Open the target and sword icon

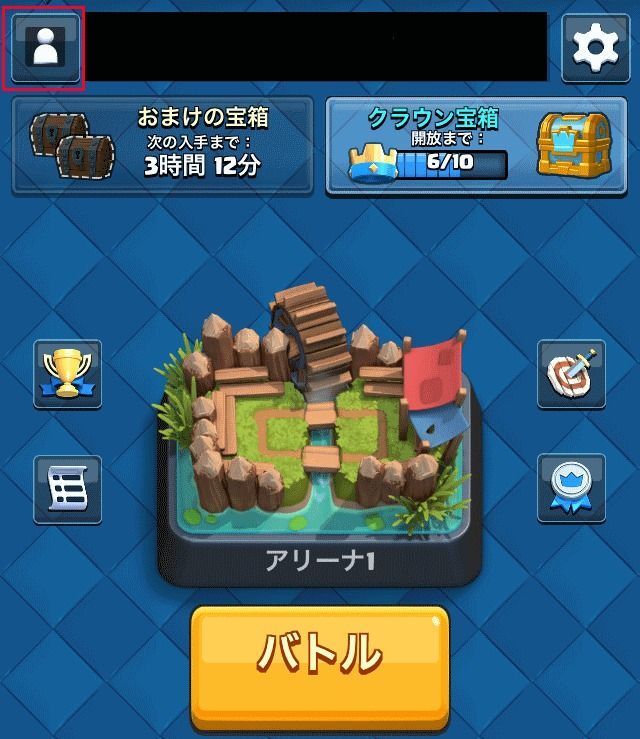tap(571, 374)
